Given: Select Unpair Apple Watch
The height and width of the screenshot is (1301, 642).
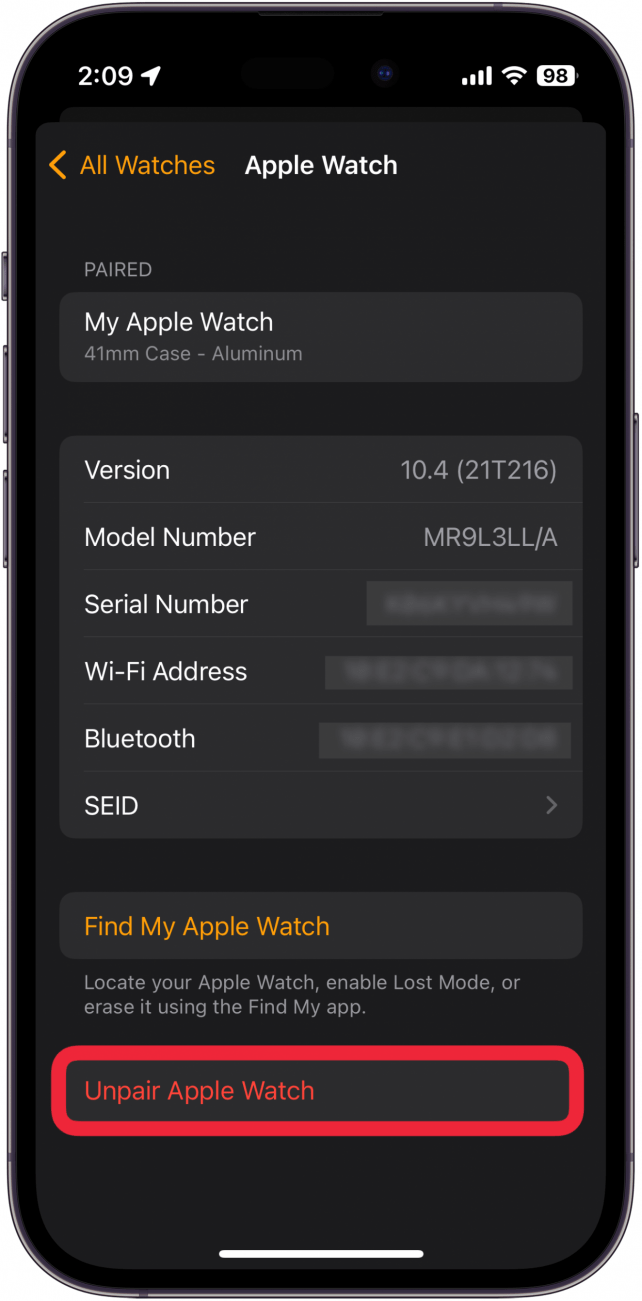Looking at the screenshot, I should (x=318, y=1091).
